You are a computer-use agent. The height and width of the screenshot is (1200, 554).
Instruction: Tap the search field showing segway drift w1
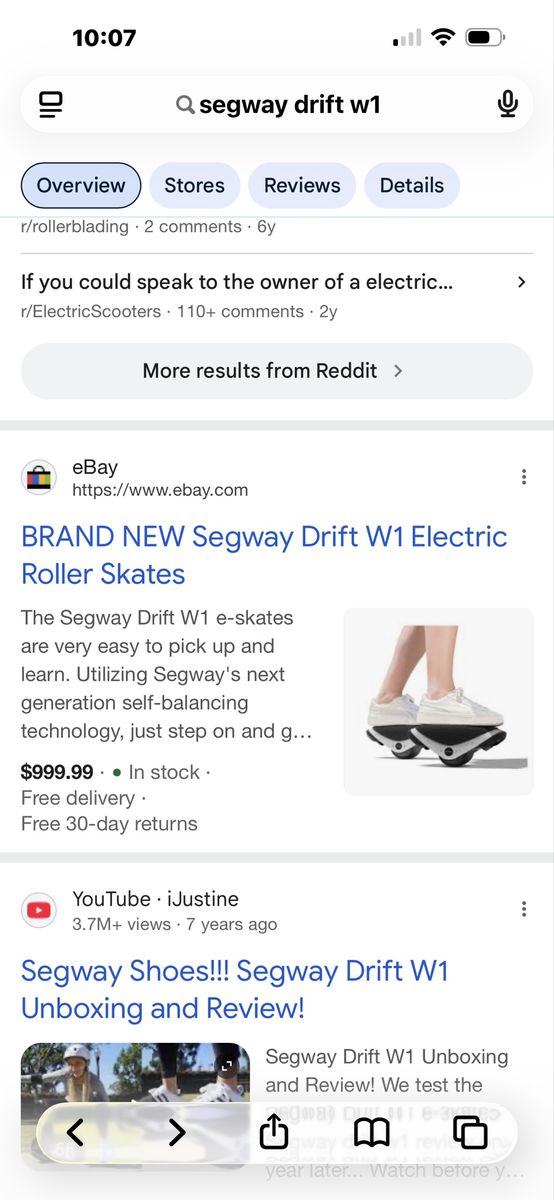(278, 105)
